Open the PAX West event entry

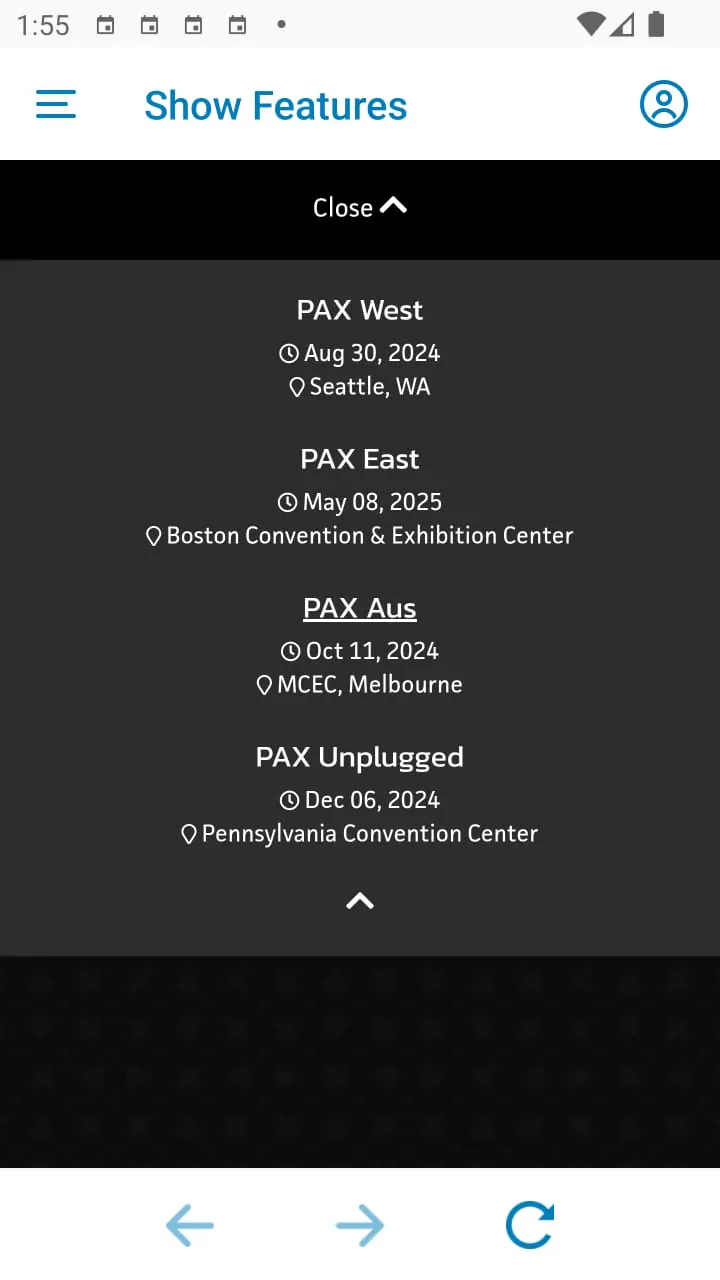pos(359,310)
